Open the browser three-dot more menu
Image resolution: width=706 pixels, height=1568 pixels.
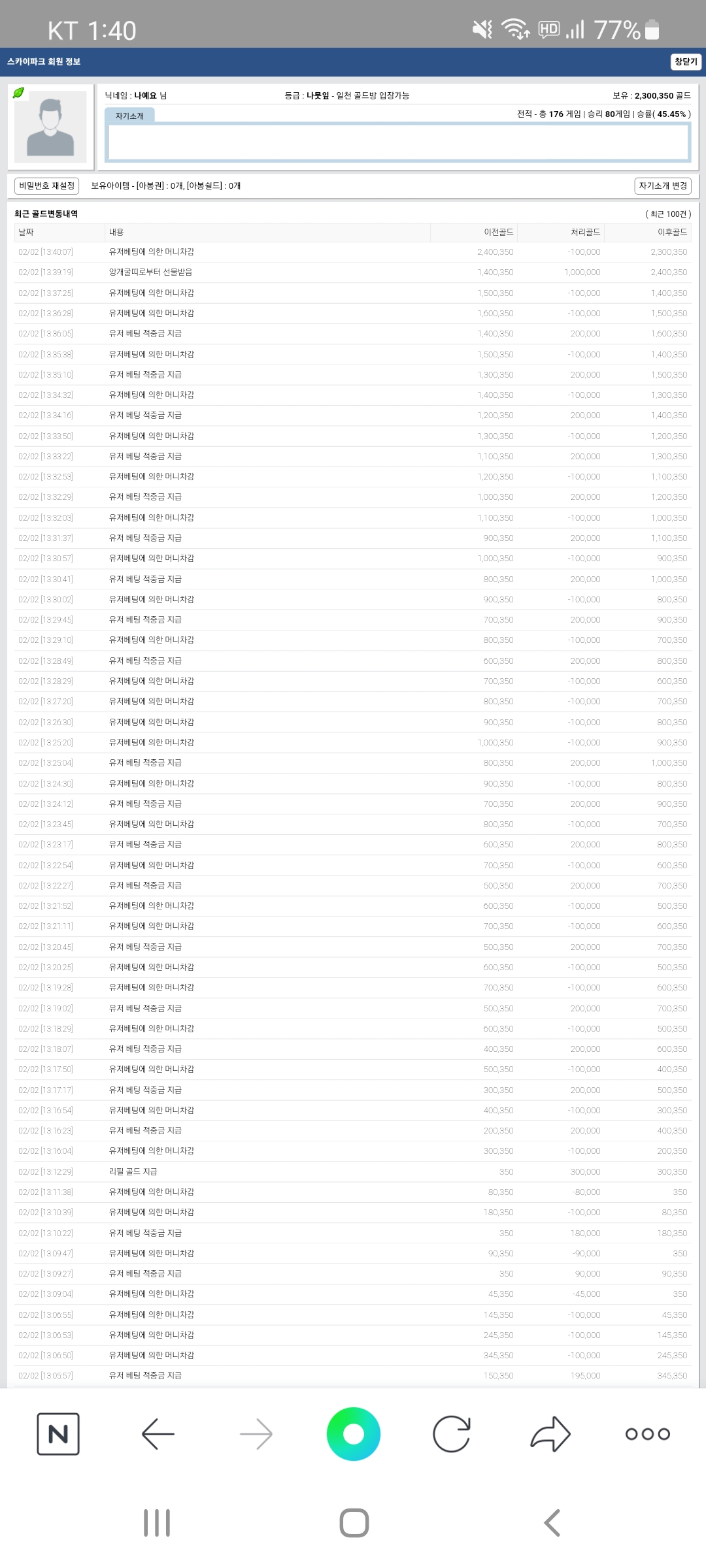[648, 1434]
